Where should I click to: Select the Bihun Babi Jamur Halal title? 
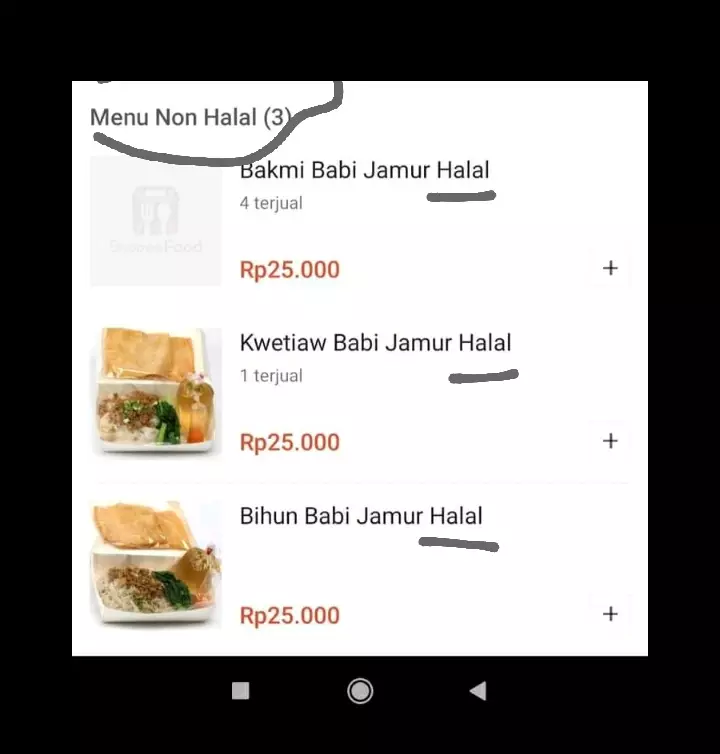pyautogui.click(x=359, y=517)
